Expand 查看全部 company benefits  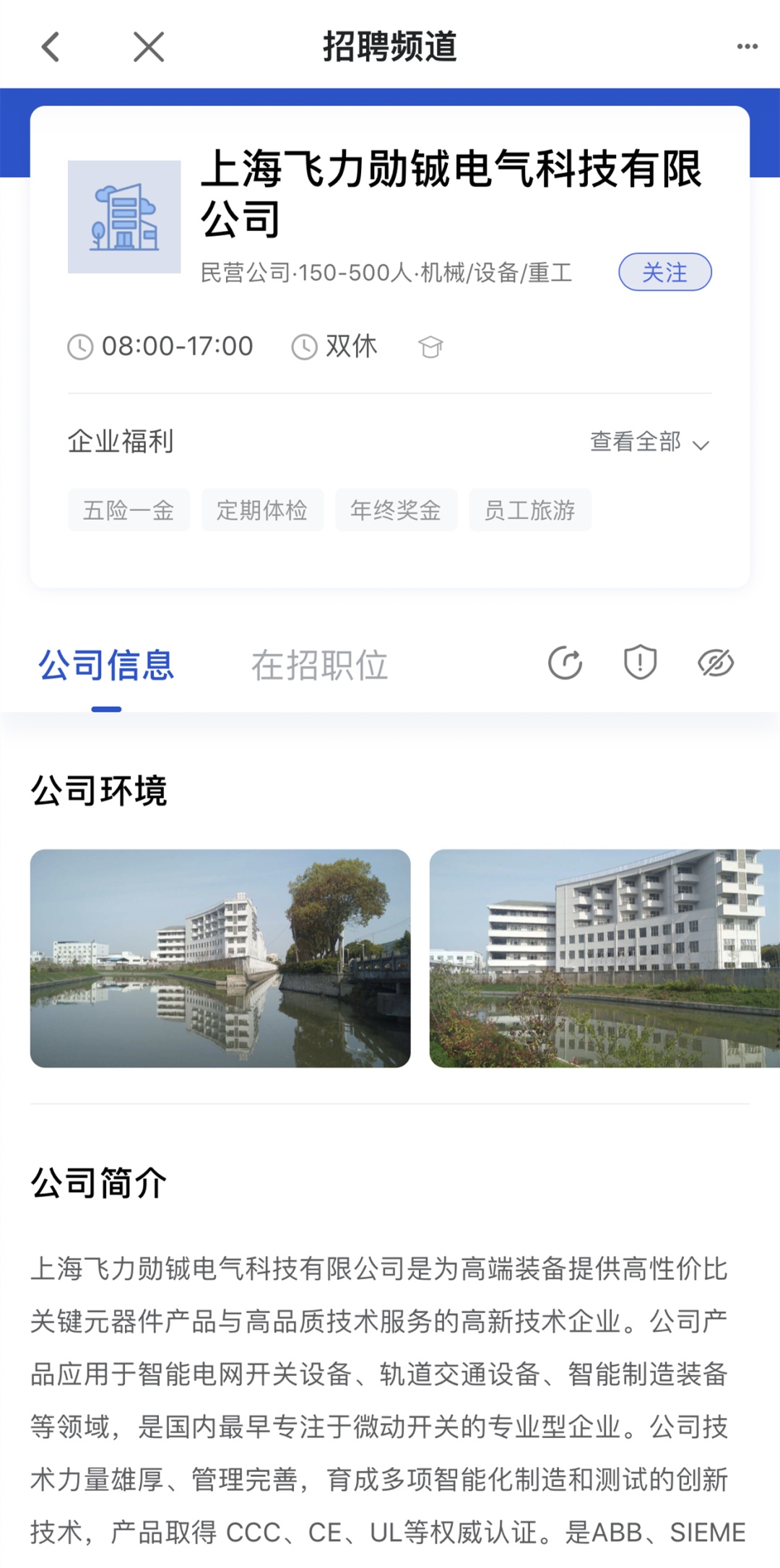point(649,442)
